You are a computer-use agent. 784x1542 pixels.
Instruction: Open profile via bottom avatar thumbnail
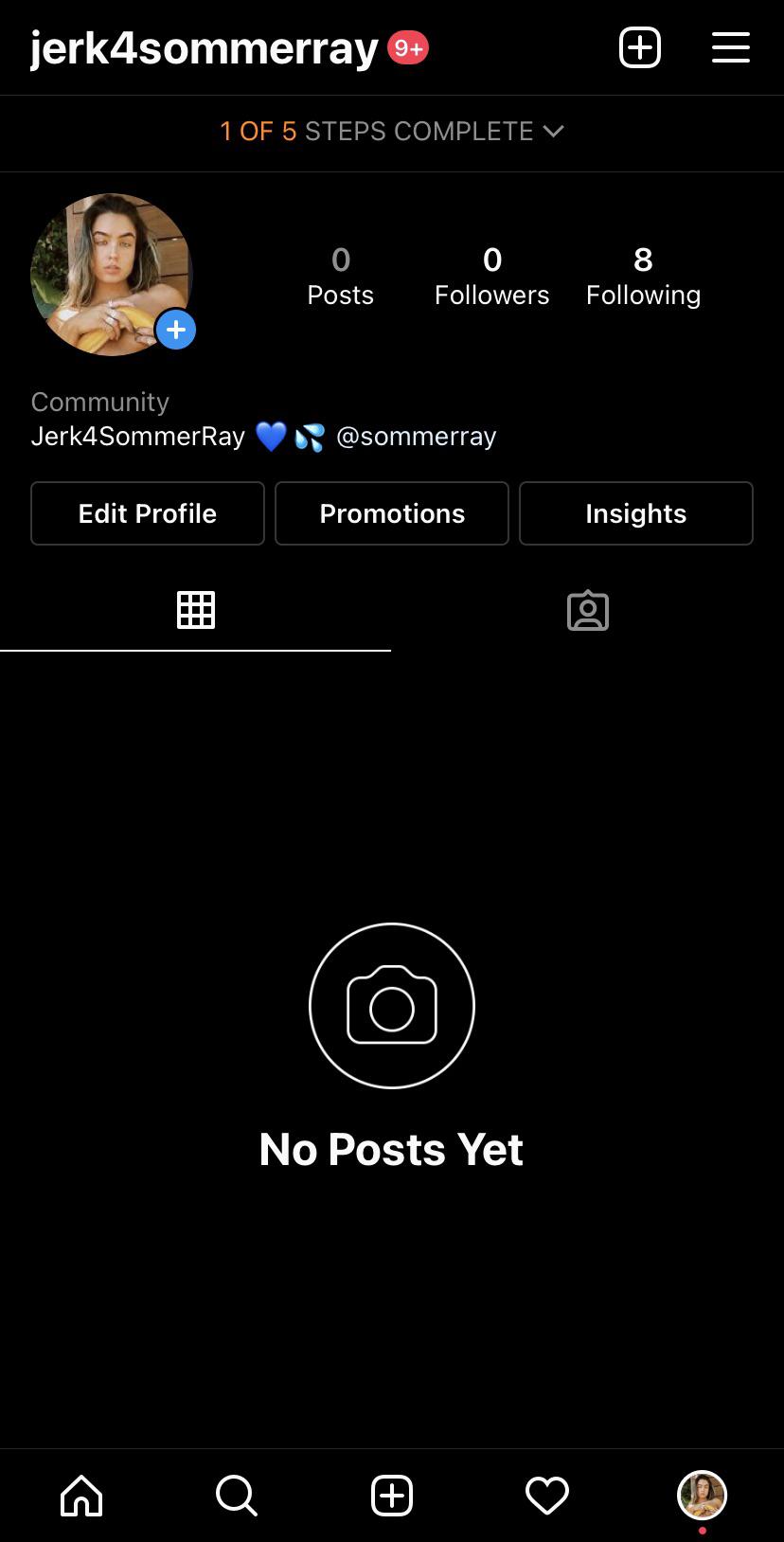click(x=702, y=1495)
